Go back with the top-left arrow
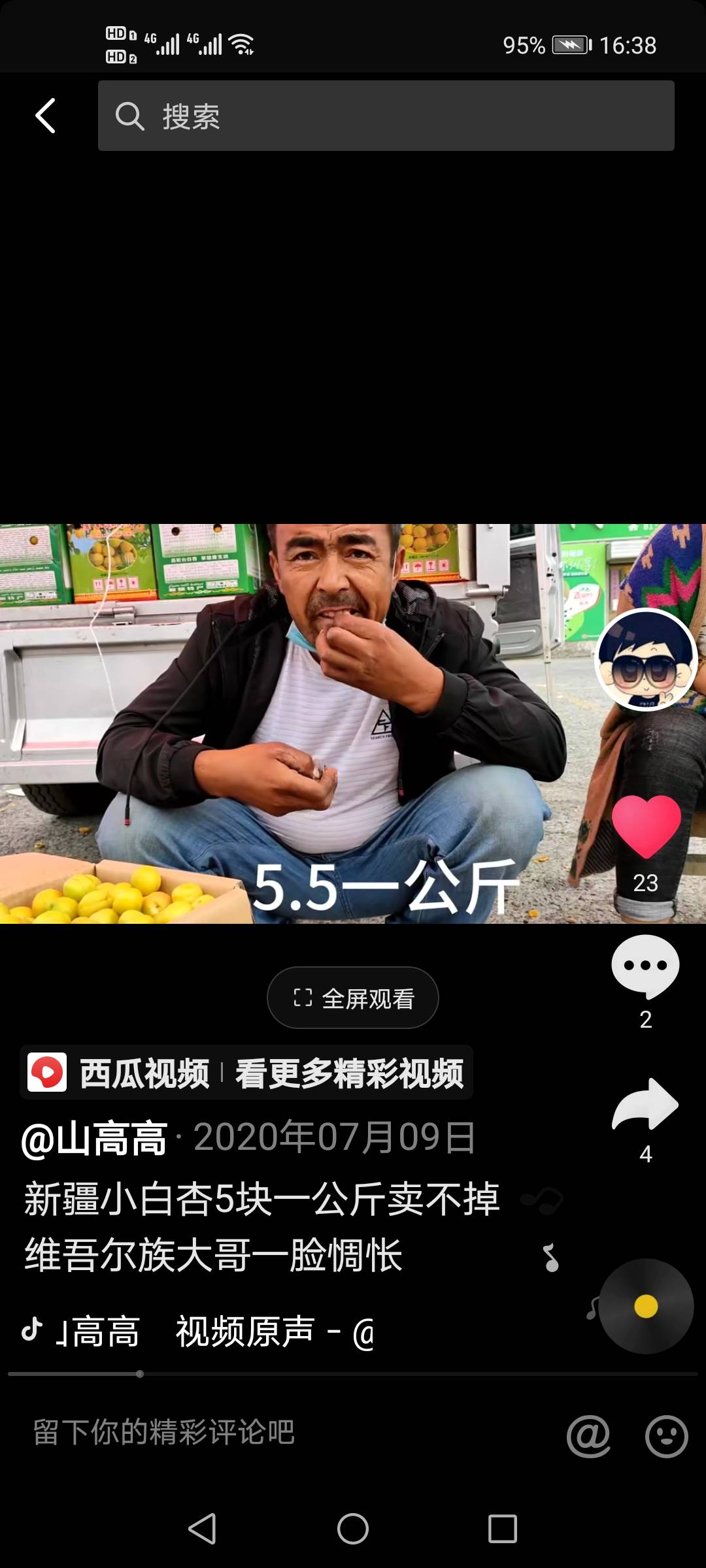 click(45, 116)
